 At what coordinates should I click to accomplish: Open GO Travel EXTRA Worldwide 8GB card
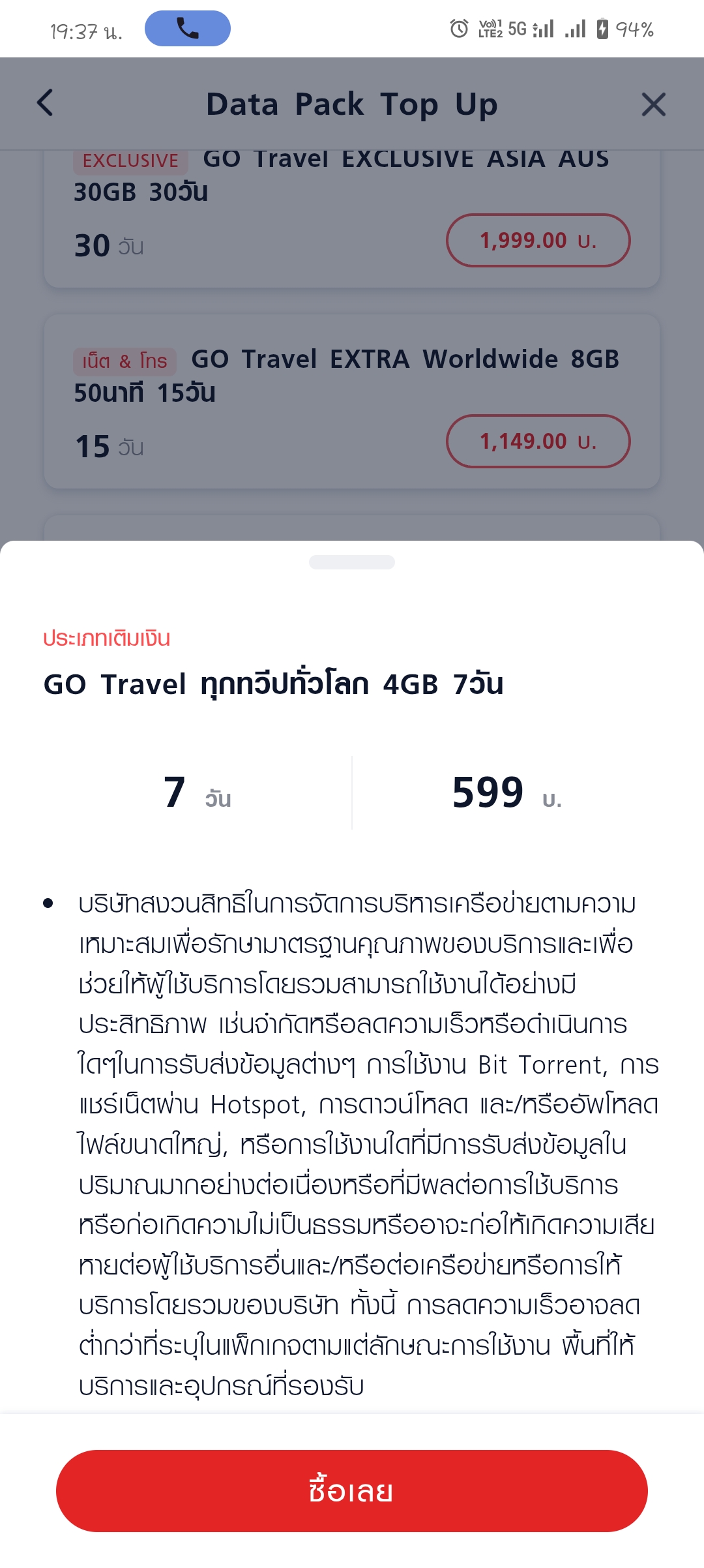(352, 401)
